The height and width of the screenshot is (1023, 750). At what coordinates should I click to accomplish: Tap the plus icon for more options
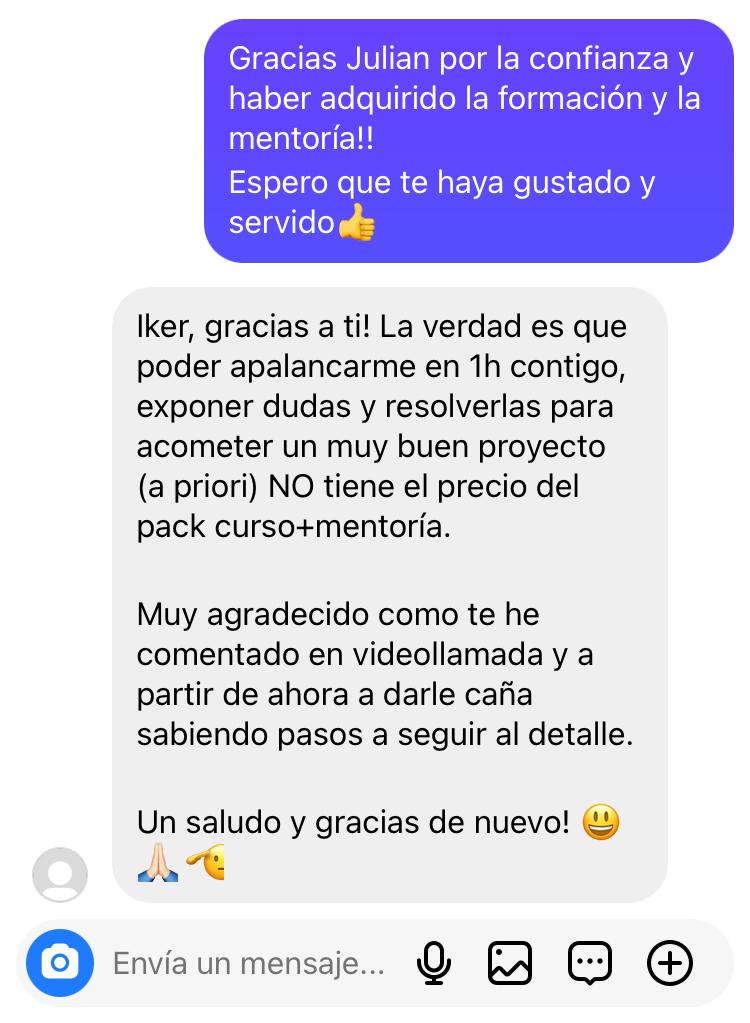[x=670, y=964]
